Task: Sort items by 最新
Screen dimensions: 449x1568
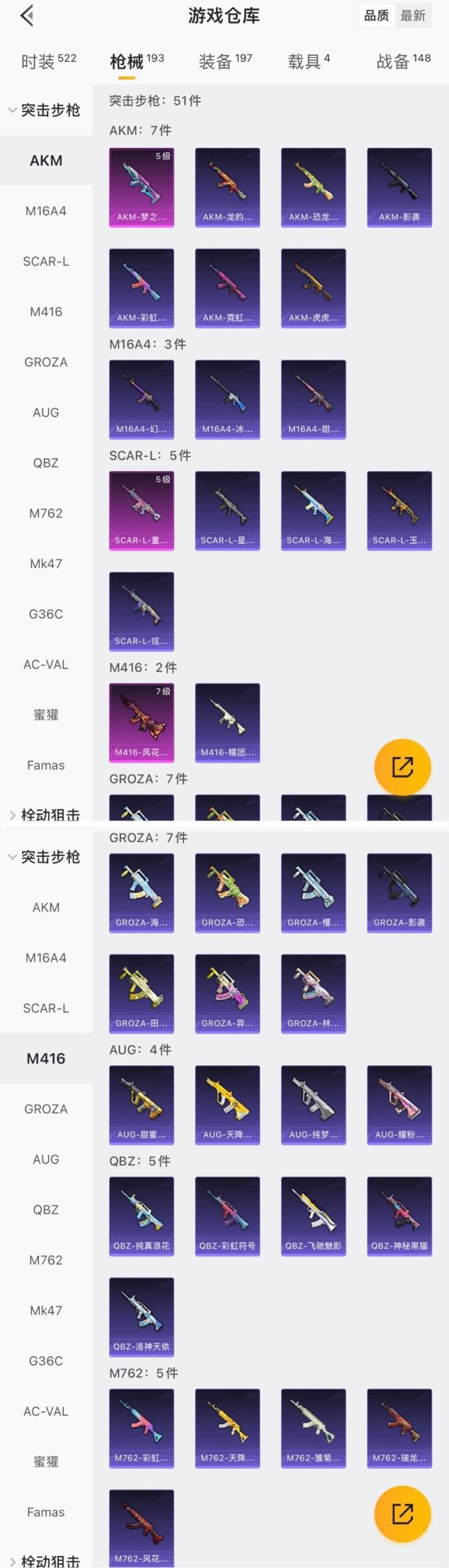Action: (413, 15)
